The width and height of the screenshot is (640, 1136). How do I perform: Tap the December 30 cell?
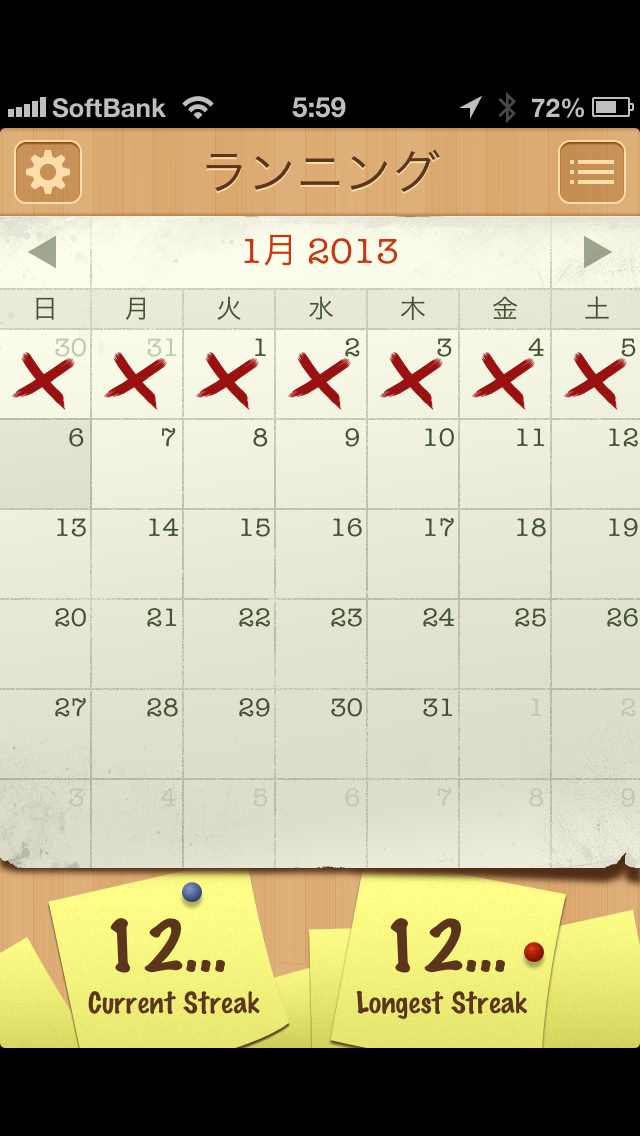tap(45, 375)
